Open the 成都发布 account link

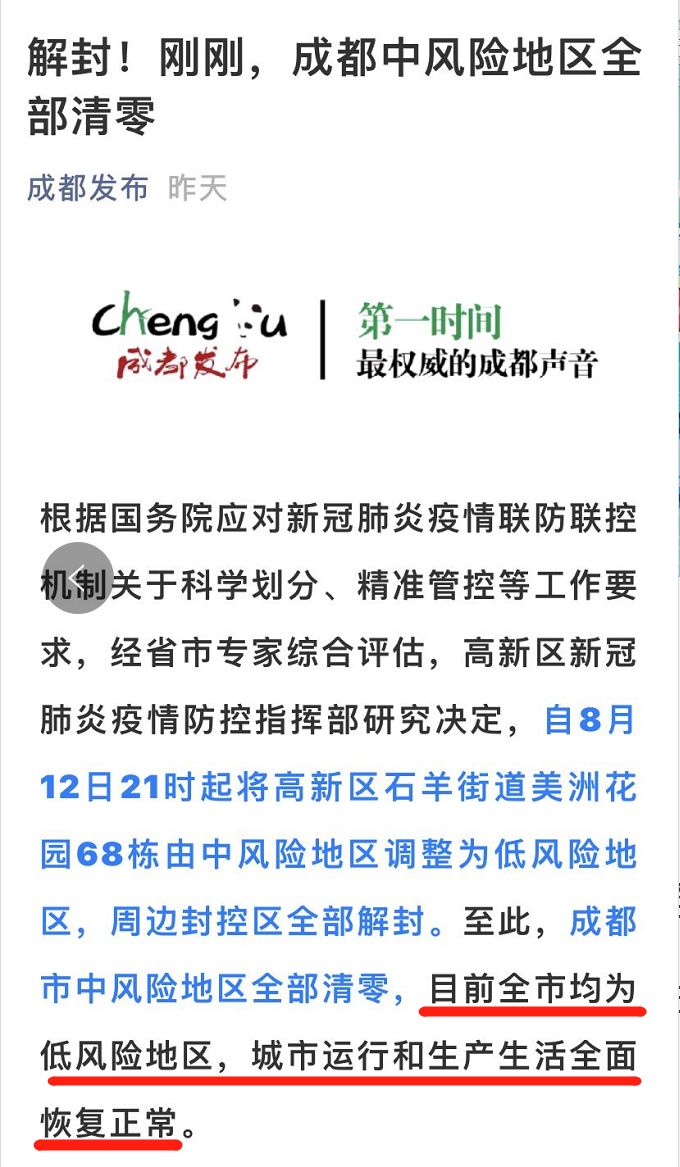click(x=88, y=188)
